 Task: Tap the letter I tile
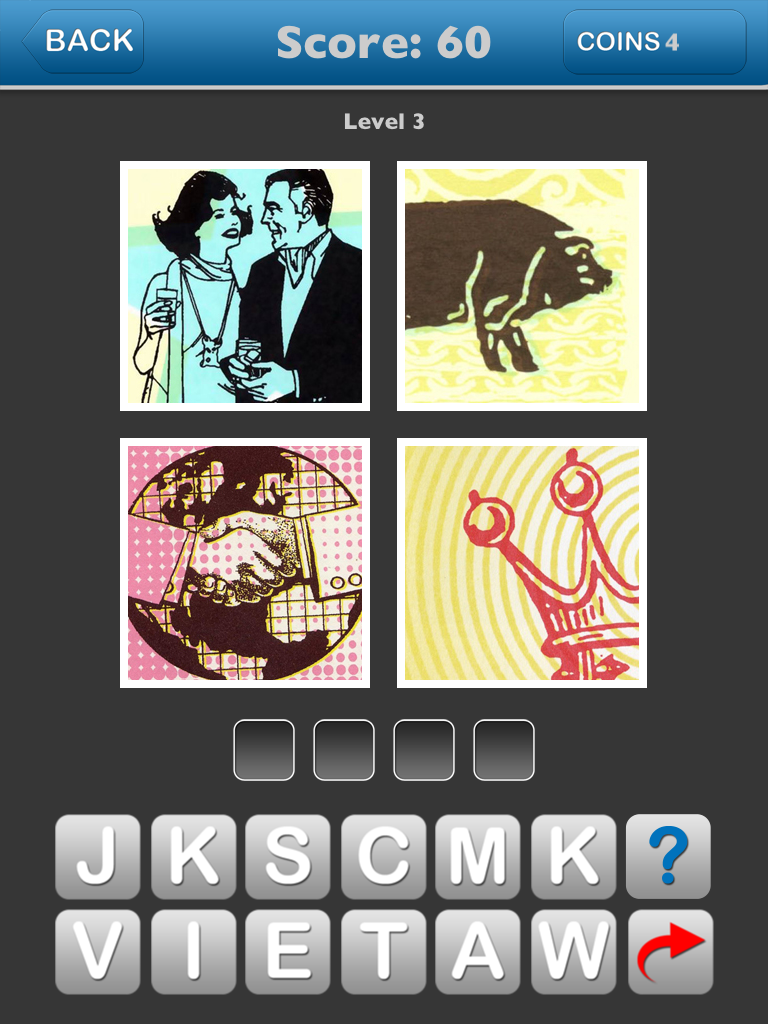click(192, 952)
